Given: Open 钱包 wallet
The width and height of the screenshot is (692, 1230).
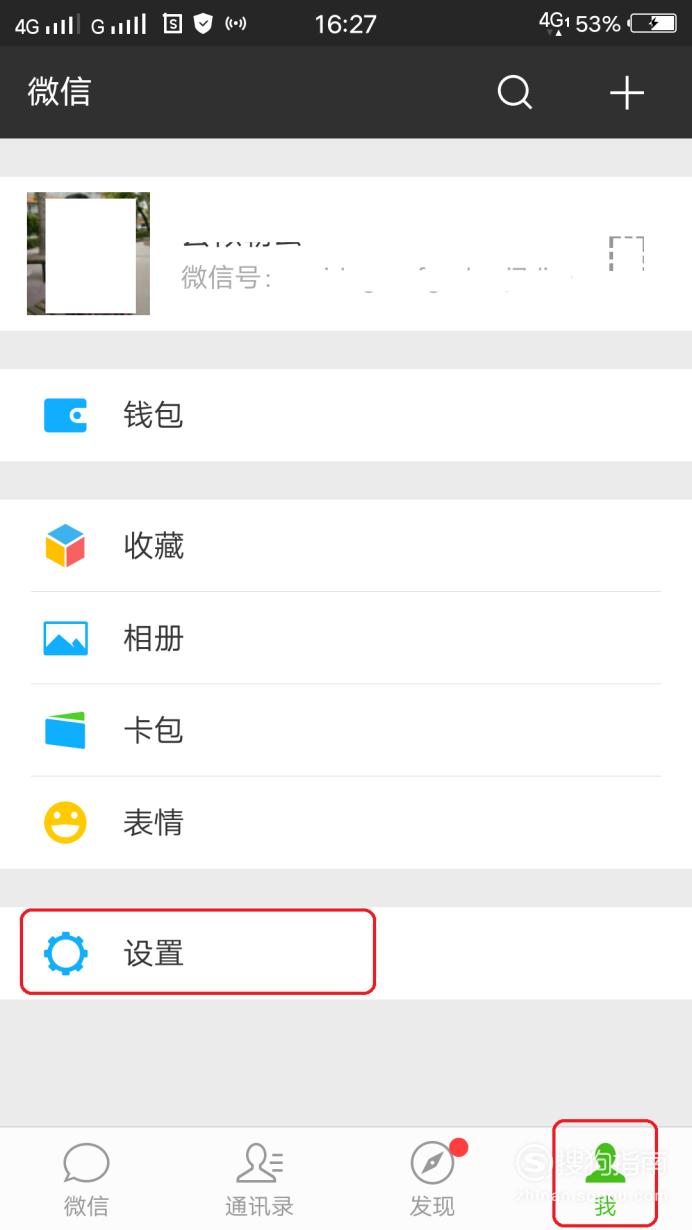Looking at the screenshot, I should pos(346,415).
